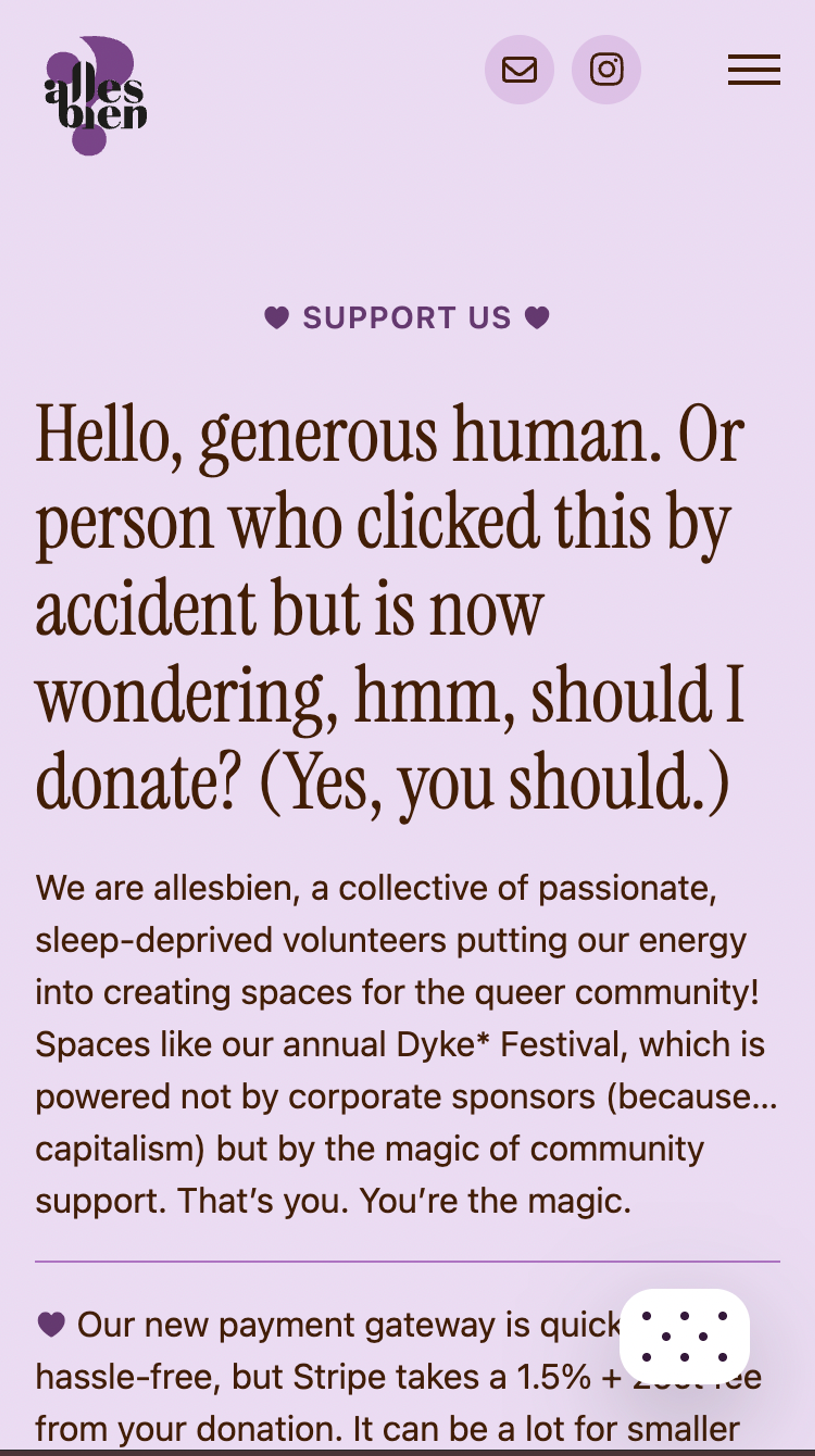Open the hamburger navigation menu

point(753,70)
